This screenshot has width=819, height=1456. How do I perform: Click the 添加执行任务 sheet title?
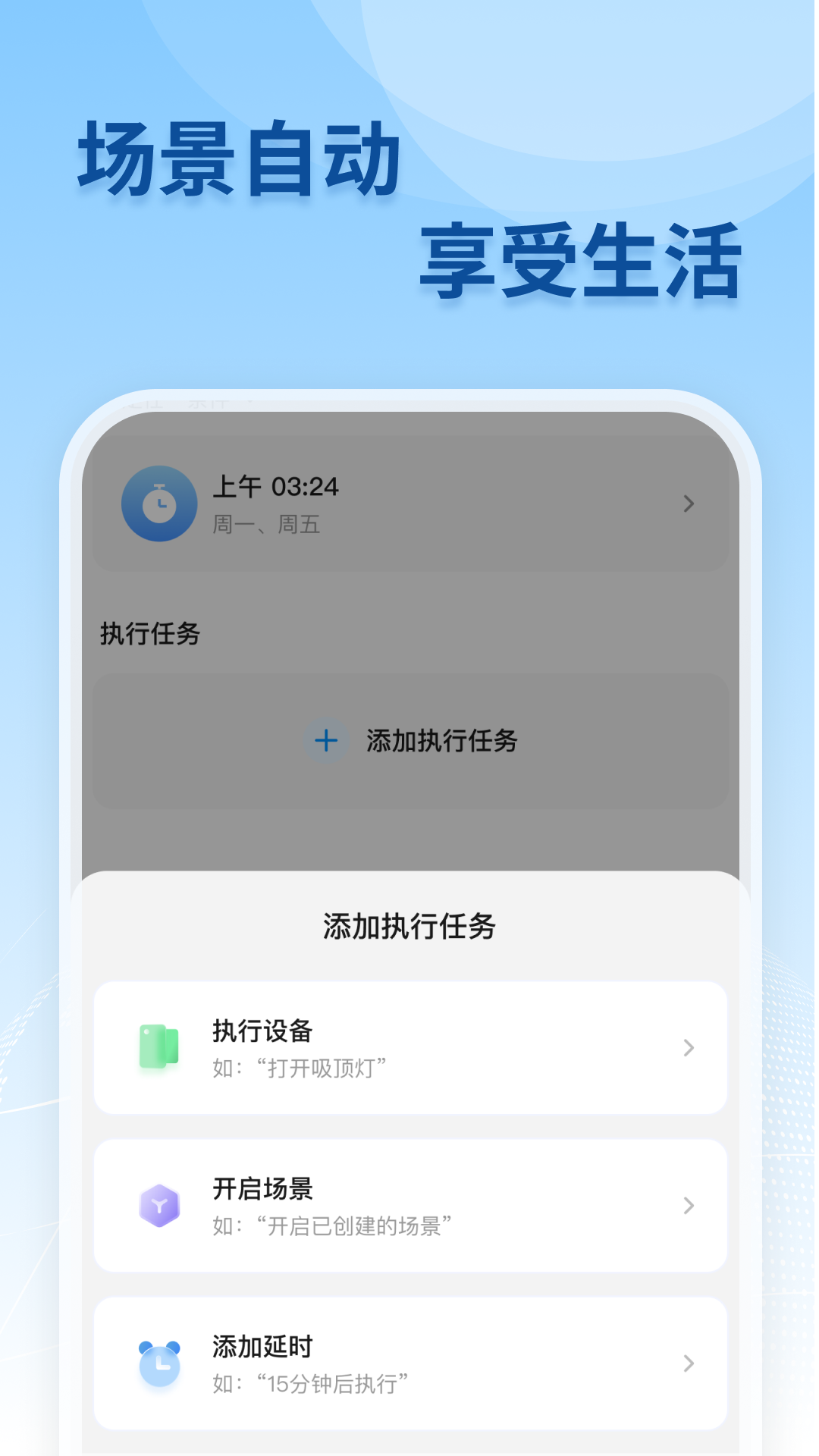click(x=409, y=927)
